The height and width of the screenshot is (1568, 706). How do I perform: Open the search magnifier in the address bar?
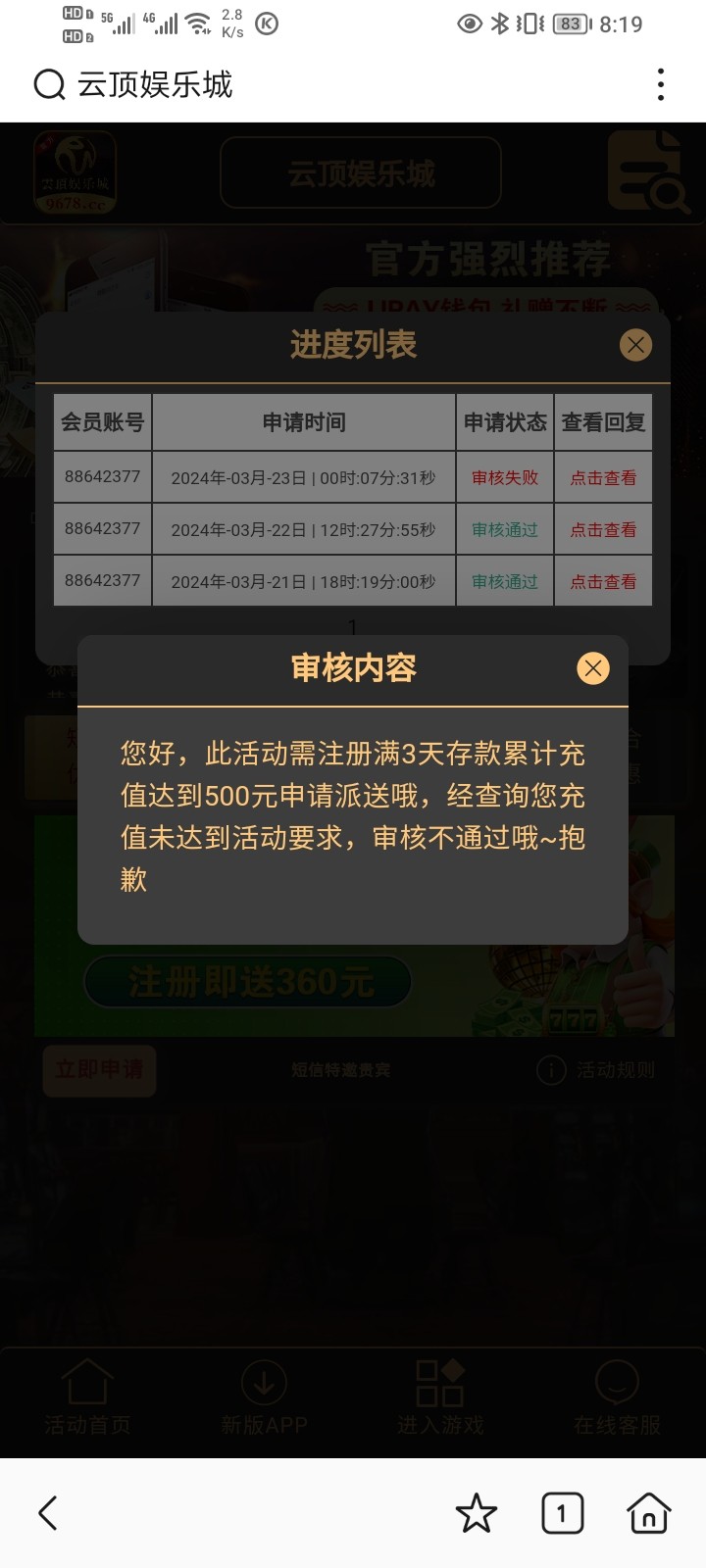tap(47, 85)
